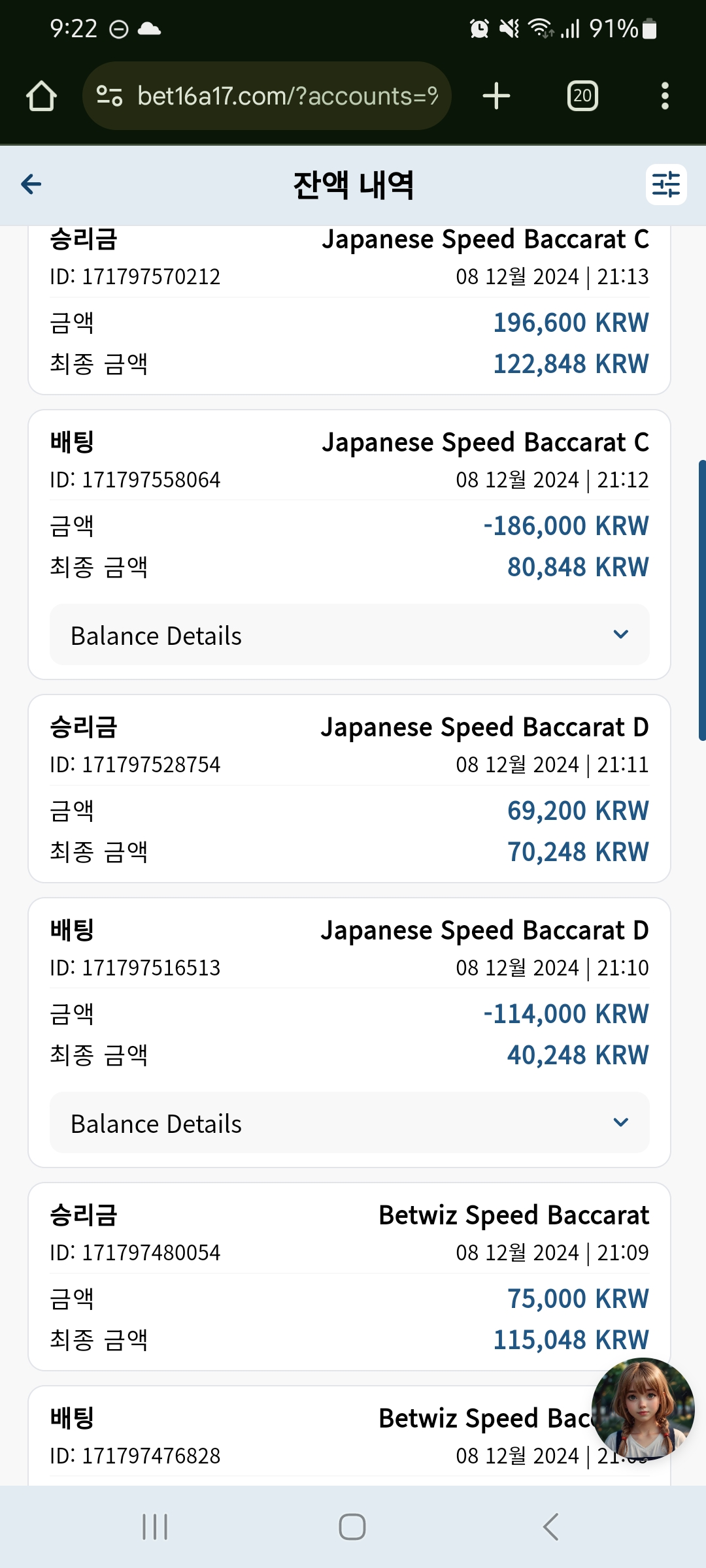The height and width of the screenshot is (1568, 706).
Task: Tap the browser home button
Action: [41, 96]
